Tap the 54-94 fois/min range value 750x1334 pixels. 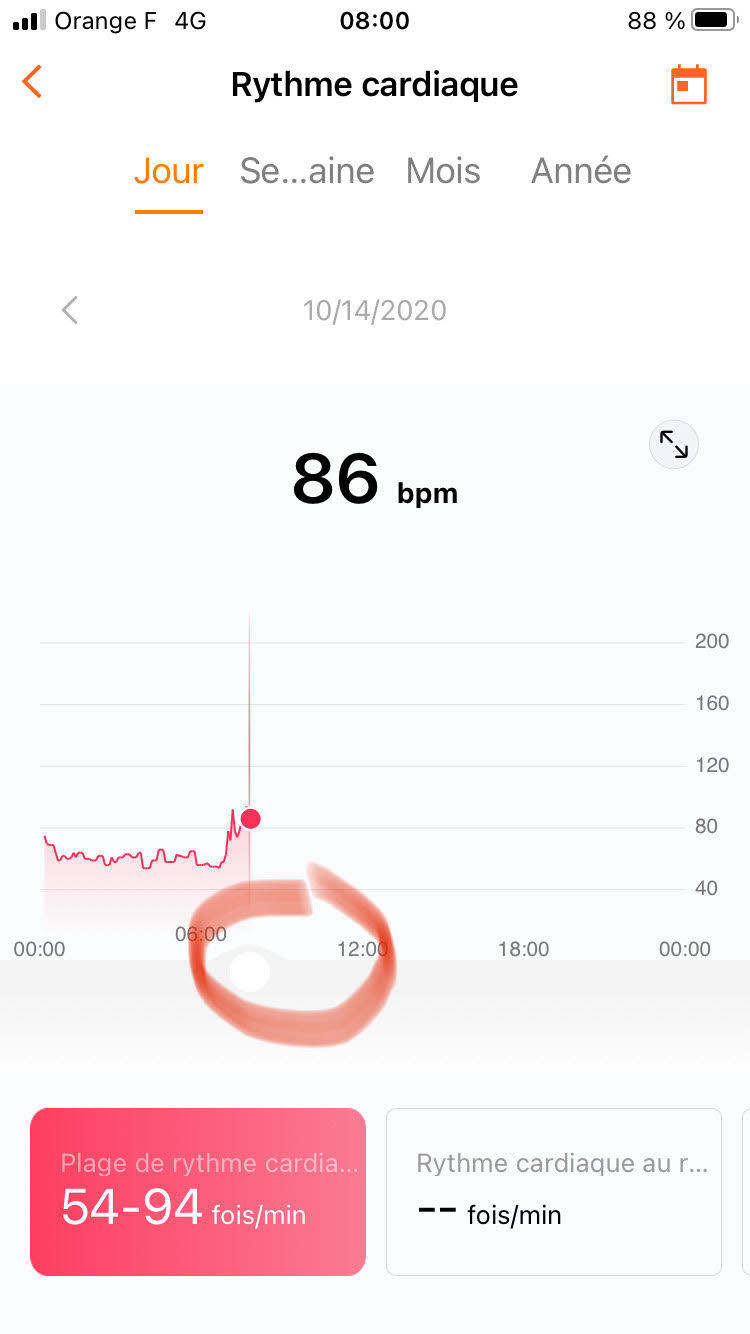pos(130,1209)
